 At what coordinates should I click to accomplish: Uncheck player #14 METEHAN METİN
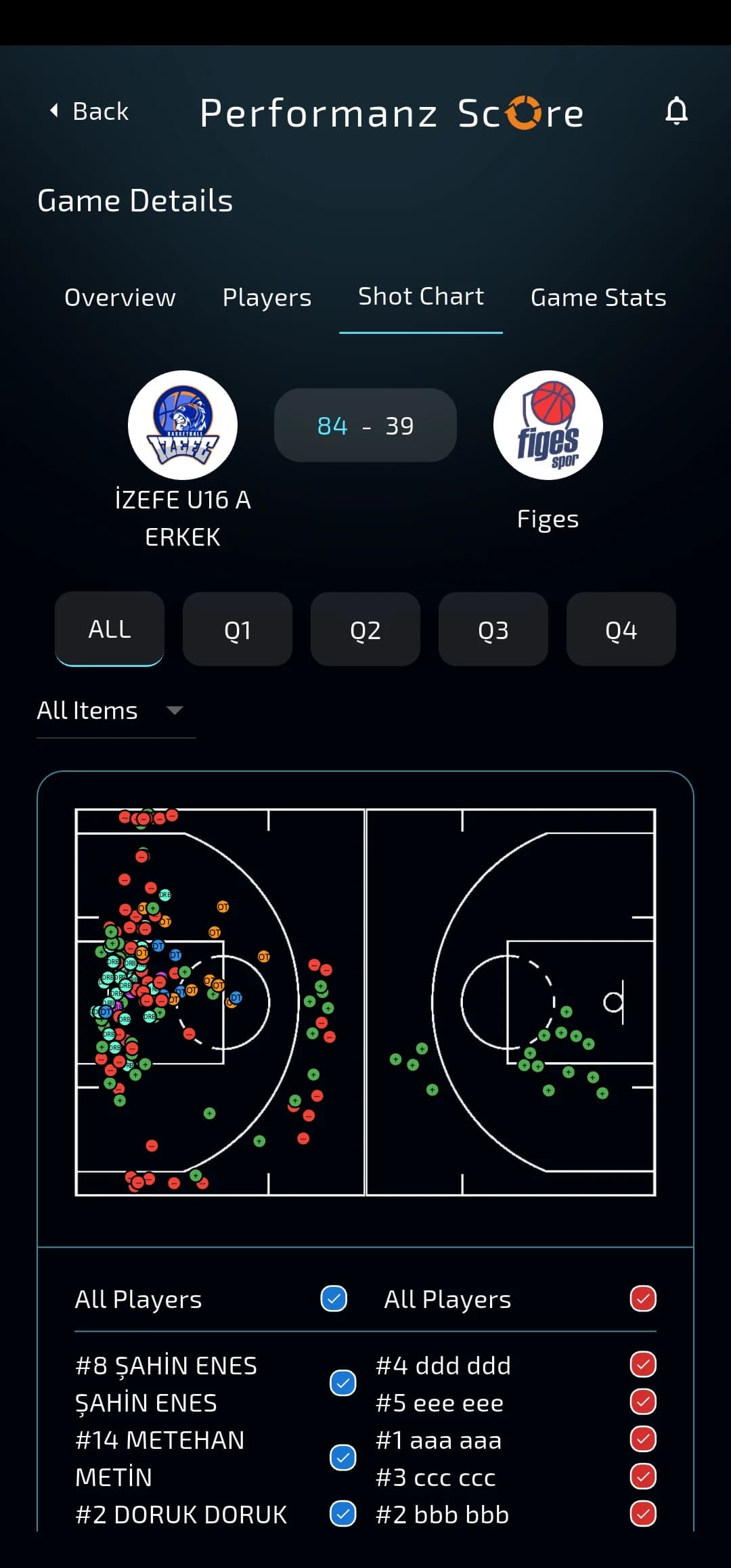coord(342,1458)
